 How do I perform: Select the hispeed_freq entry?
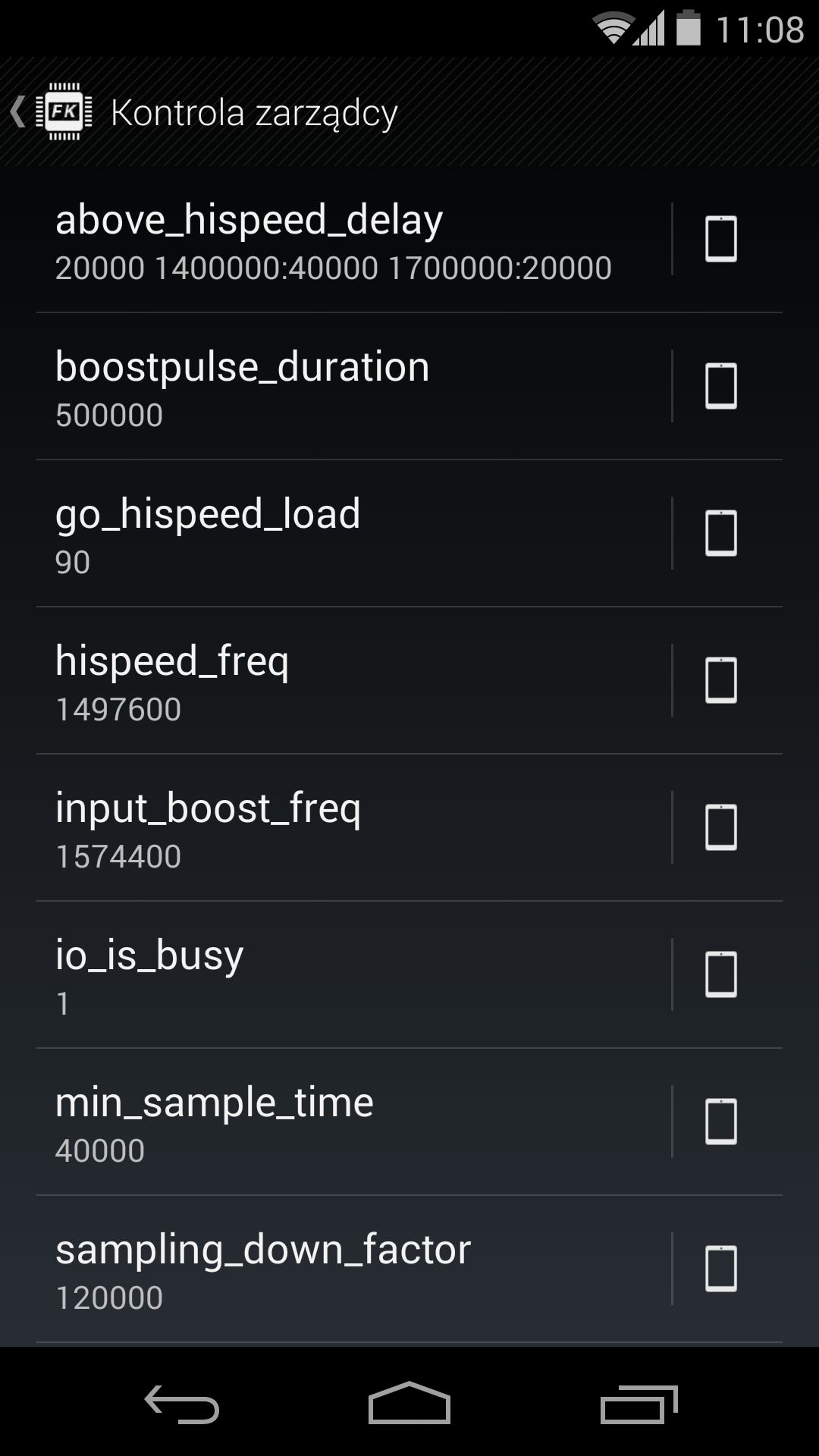click(353, 680)
